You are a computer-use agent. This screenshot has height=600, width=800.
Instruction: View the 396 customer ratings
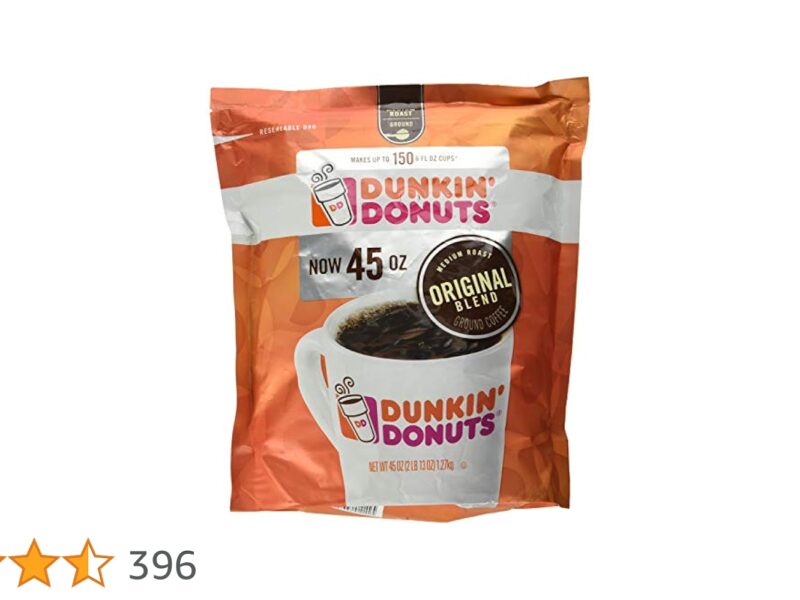pos(162,566)
